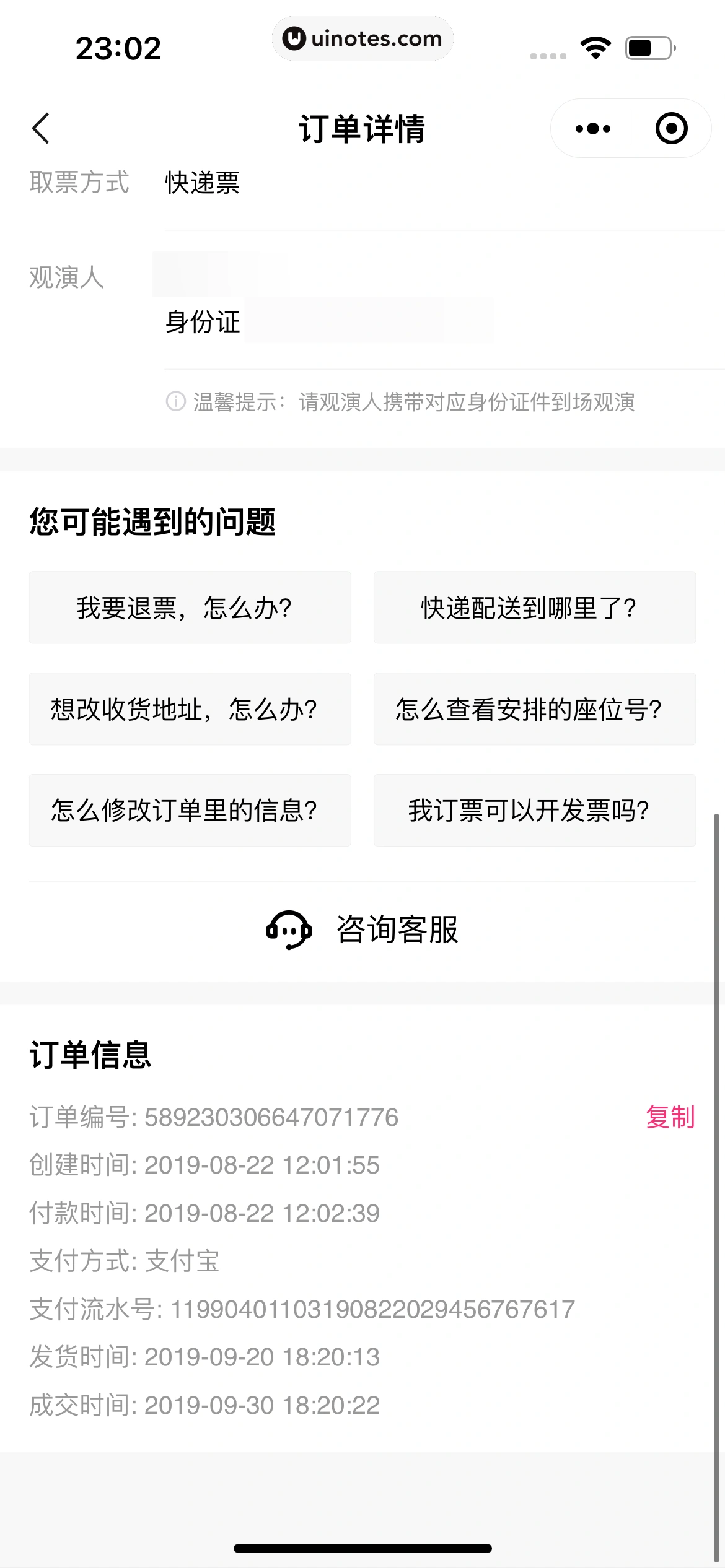Screen dimensions: 725x1568
Task: Open 咨询客服 customer service
Action: [396, 930]
